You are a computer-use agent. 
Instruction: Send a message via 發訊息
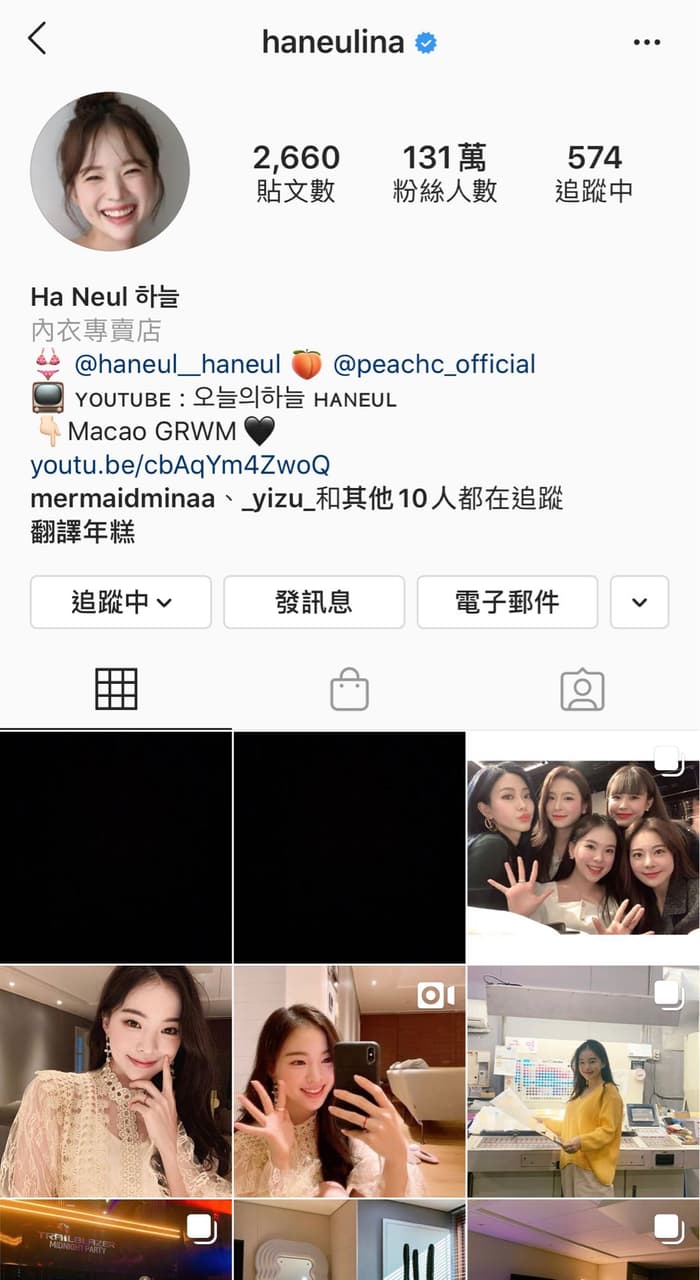coord(314,602)
